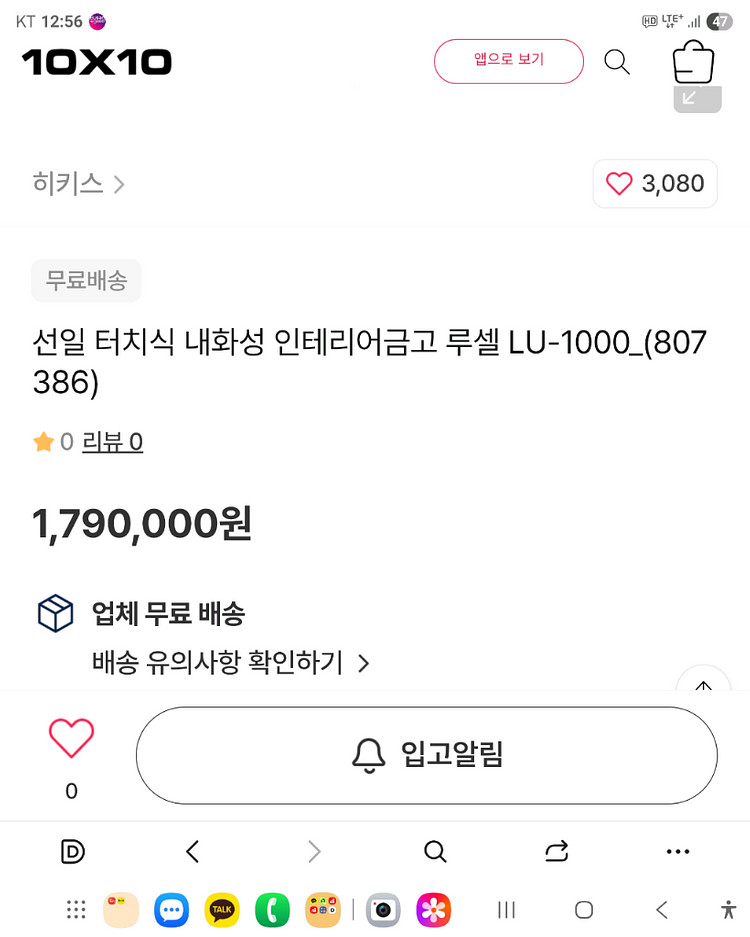
Task: Tap the 10X10 logo to go home
Action: click(96, 61)
